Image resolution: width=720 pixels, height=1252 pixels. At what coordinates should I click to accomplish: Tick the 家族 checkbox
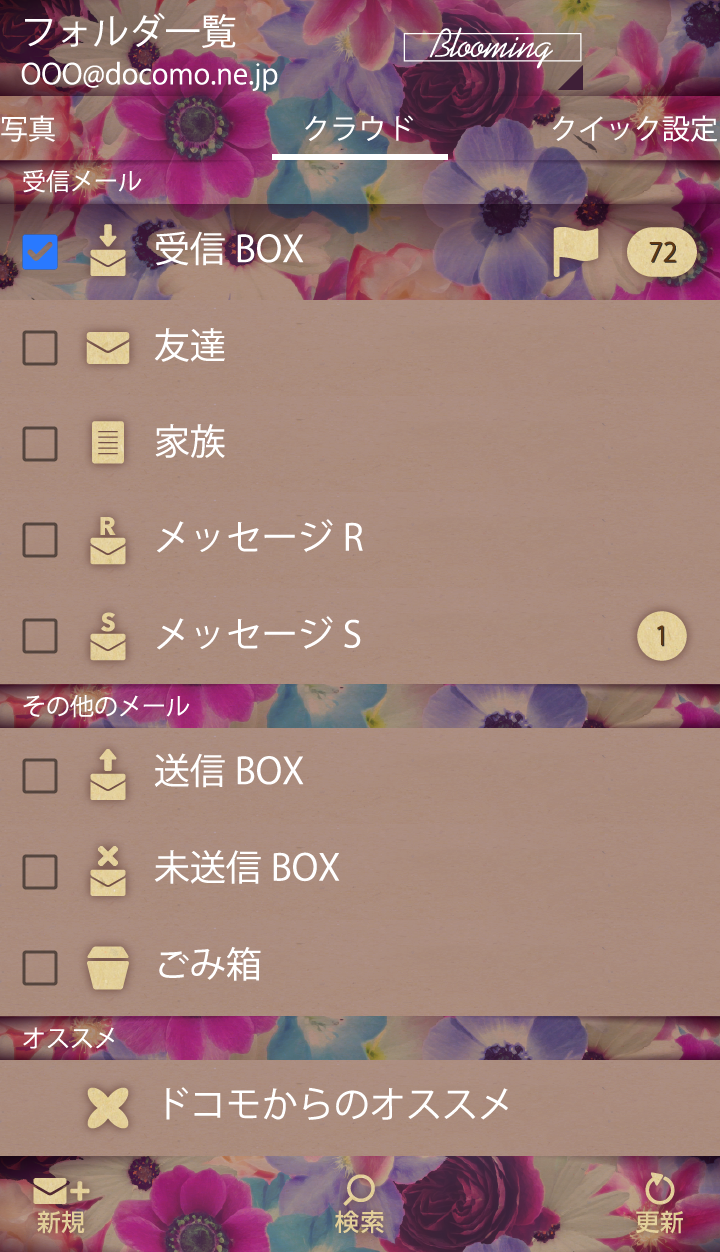[40, 444]
